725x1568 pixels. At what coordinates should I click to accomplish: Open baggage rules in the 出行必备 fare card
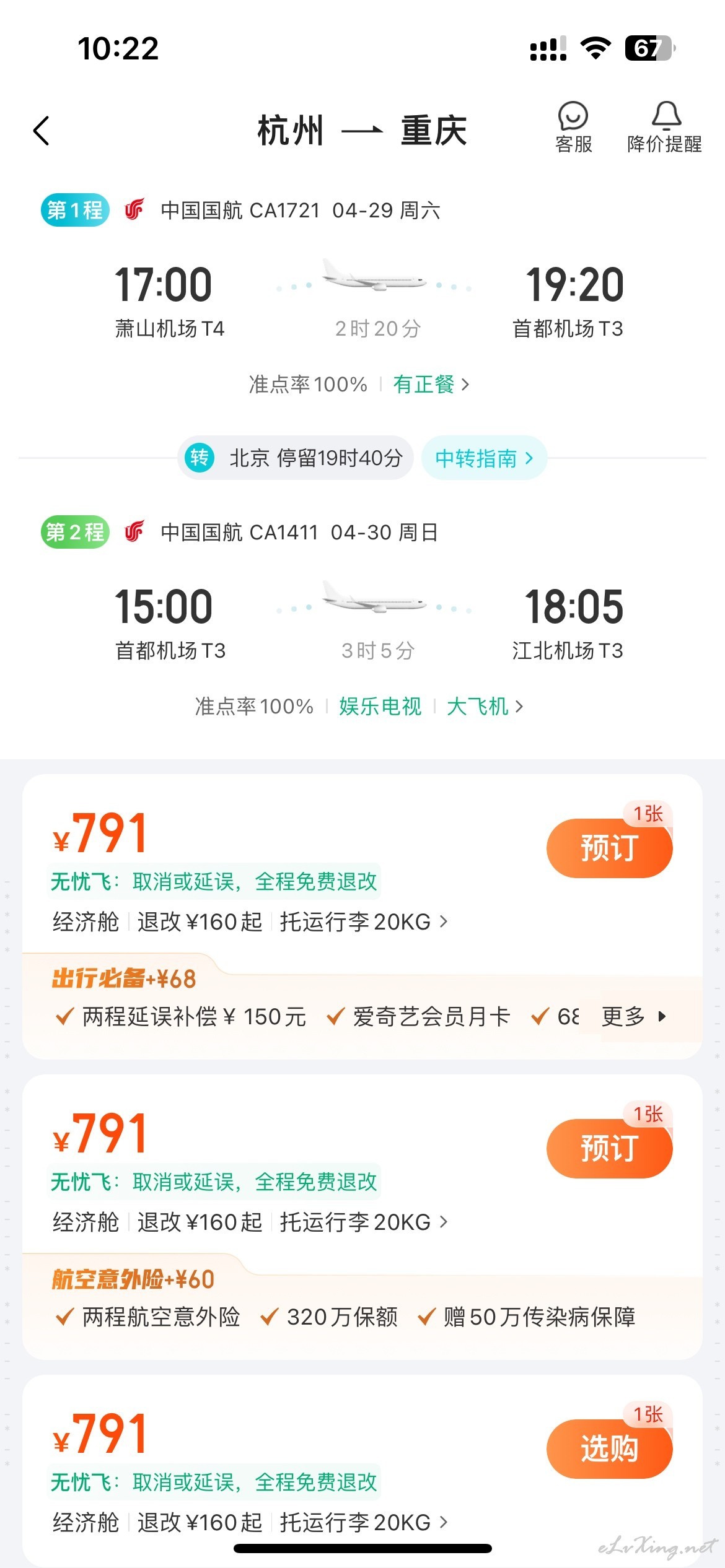[x=364, y=921]
